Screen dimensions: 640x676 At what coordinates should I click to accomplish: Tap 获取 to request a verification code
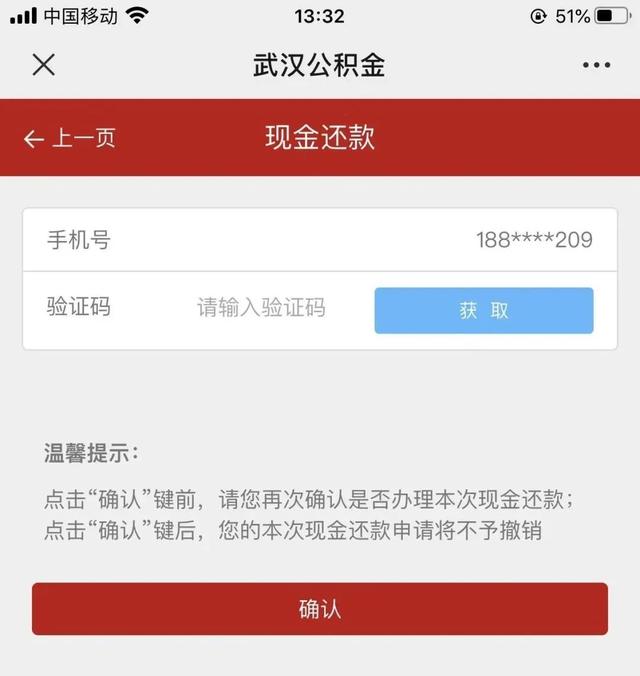tap(484, 310)
